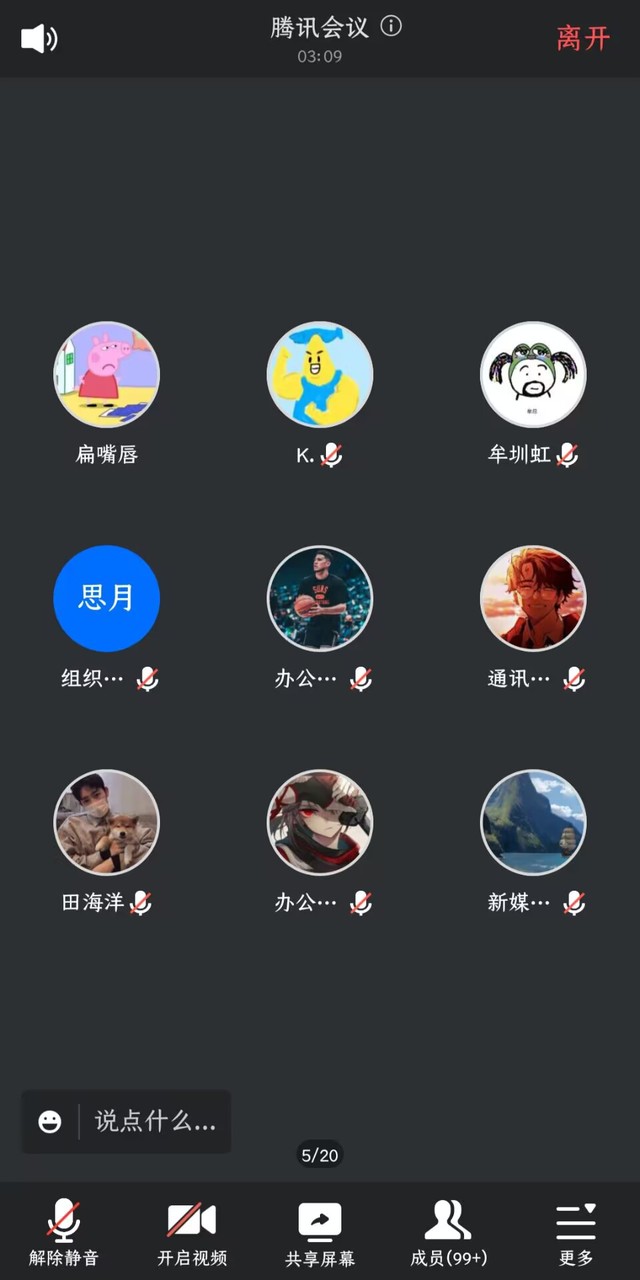This screenshot has width=640, height=1280.
Task: Select participant 扁嘴唇
Action: point(106,375)
